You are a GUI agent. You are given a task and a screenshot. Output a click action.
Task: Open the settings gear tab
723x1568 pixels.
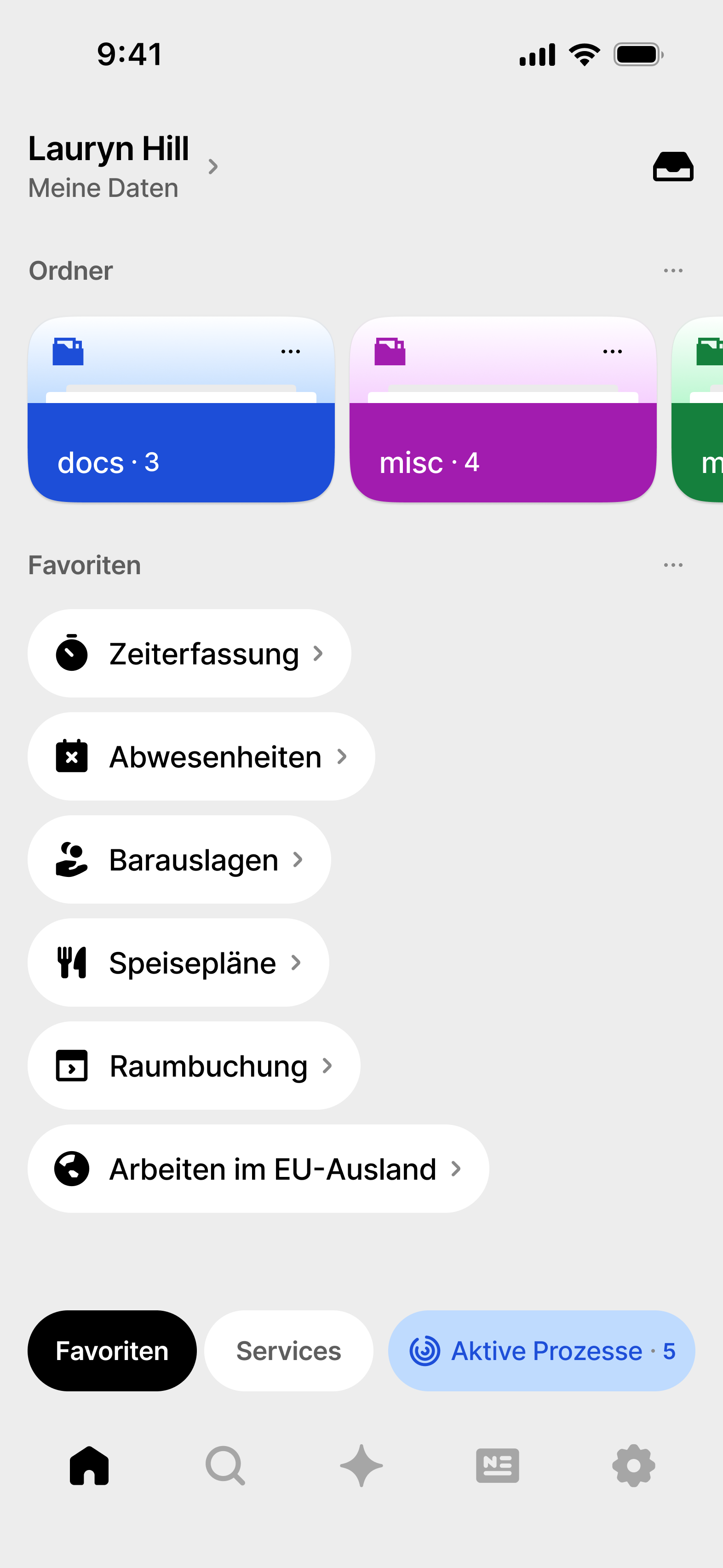633,1466
